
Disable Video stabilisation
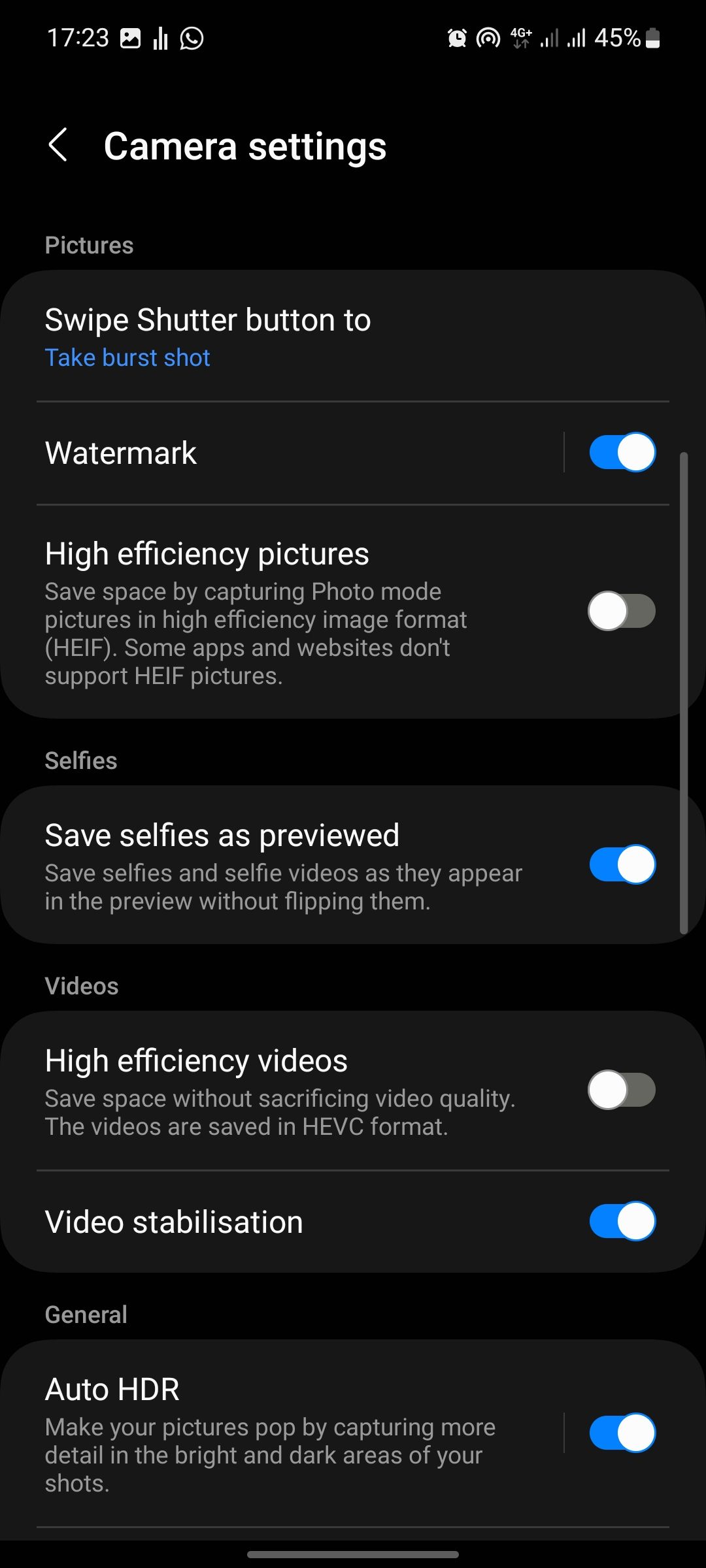[621, 1220]
